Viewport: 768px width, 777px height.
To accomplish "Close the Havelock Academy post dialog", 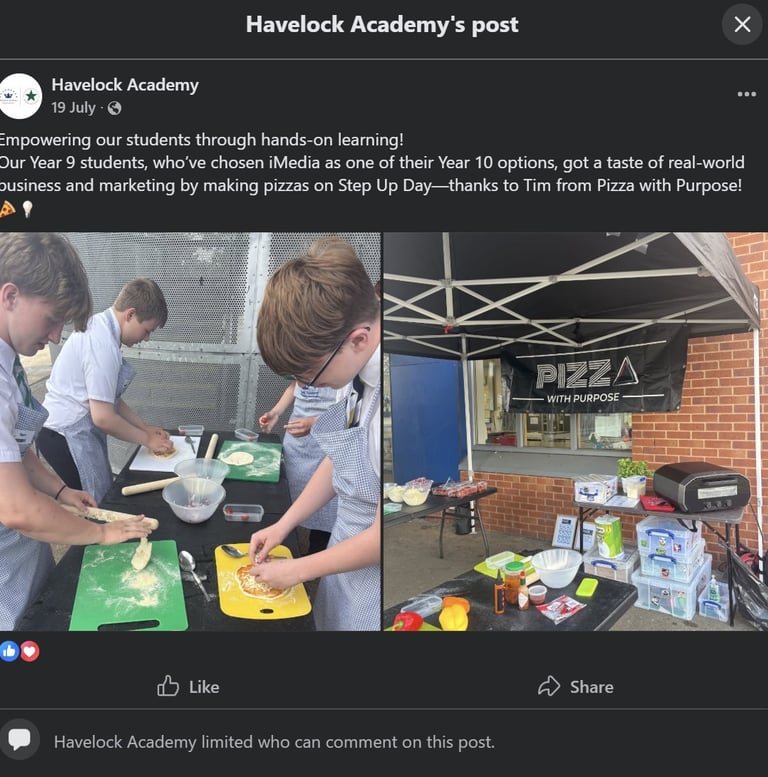I will pyautogui.click(x=742, y=24).
